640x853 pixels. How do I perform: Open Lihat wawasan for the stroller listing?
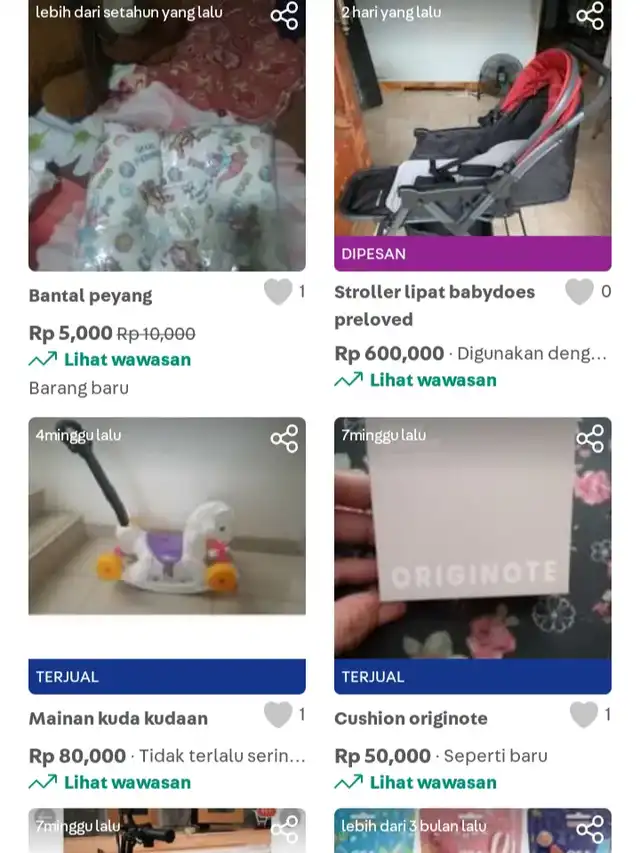[416, 380]
